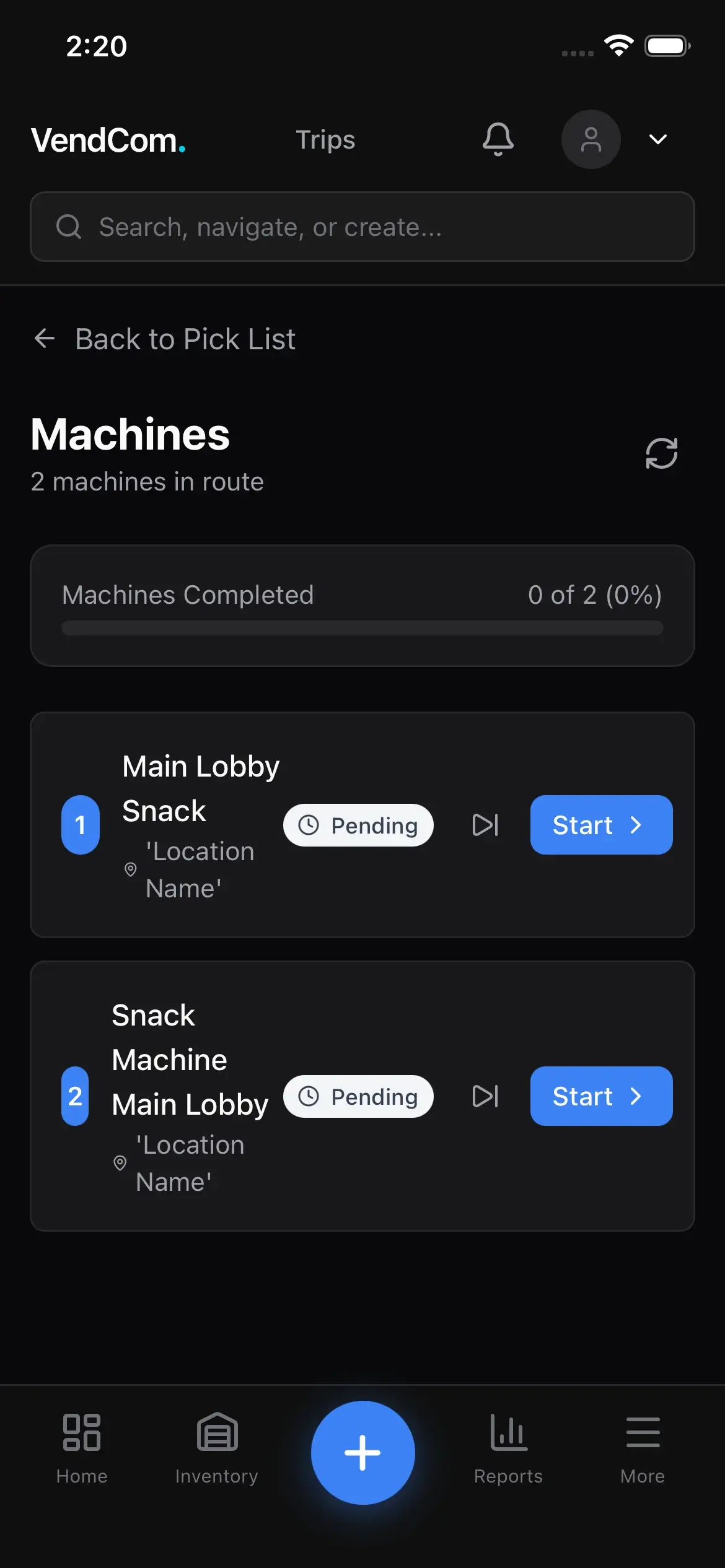Click the Pending status badge on machine 1
The width and height of the screenshot is (725, 1568).
[x=358, y=824]
